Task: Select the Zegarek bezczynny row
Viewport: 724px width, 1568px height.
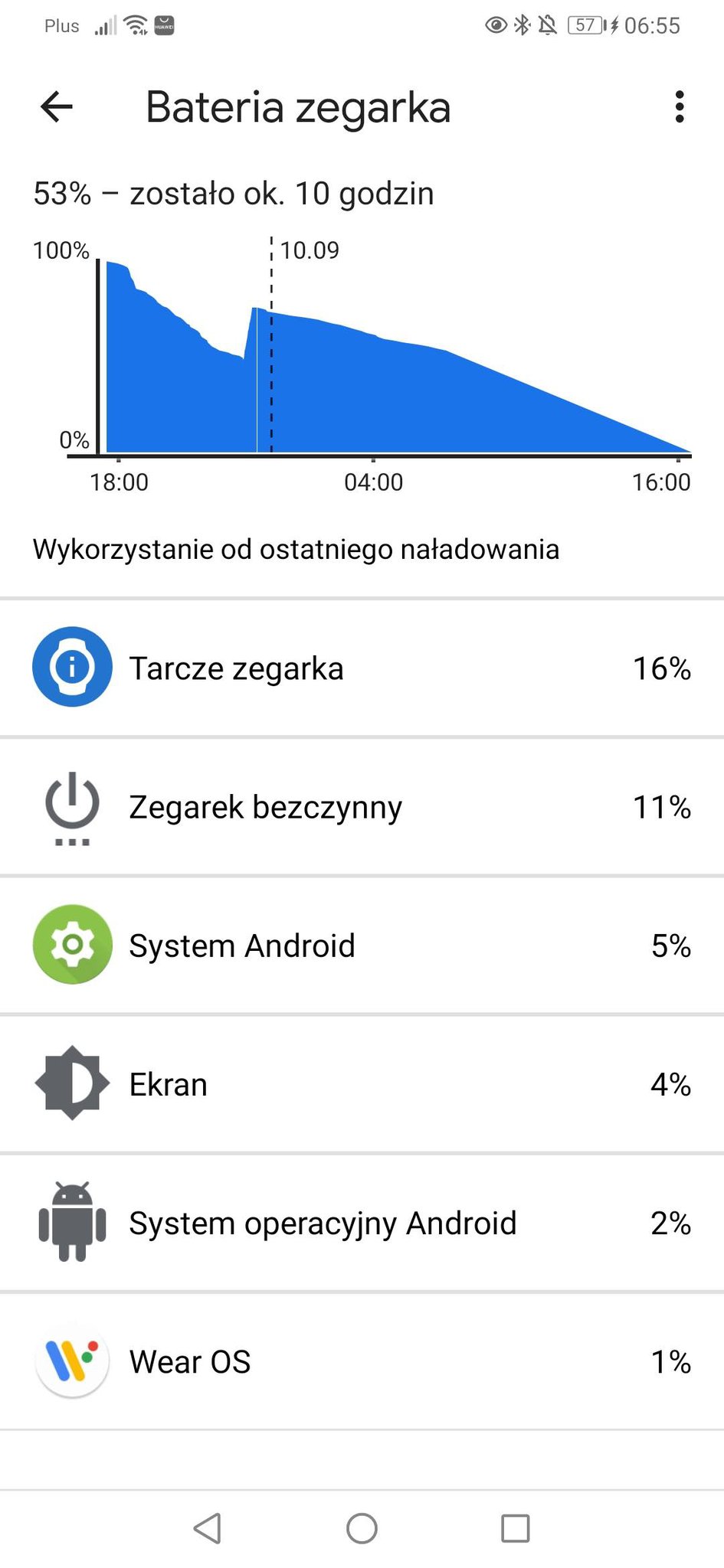Action: [362, 807]
